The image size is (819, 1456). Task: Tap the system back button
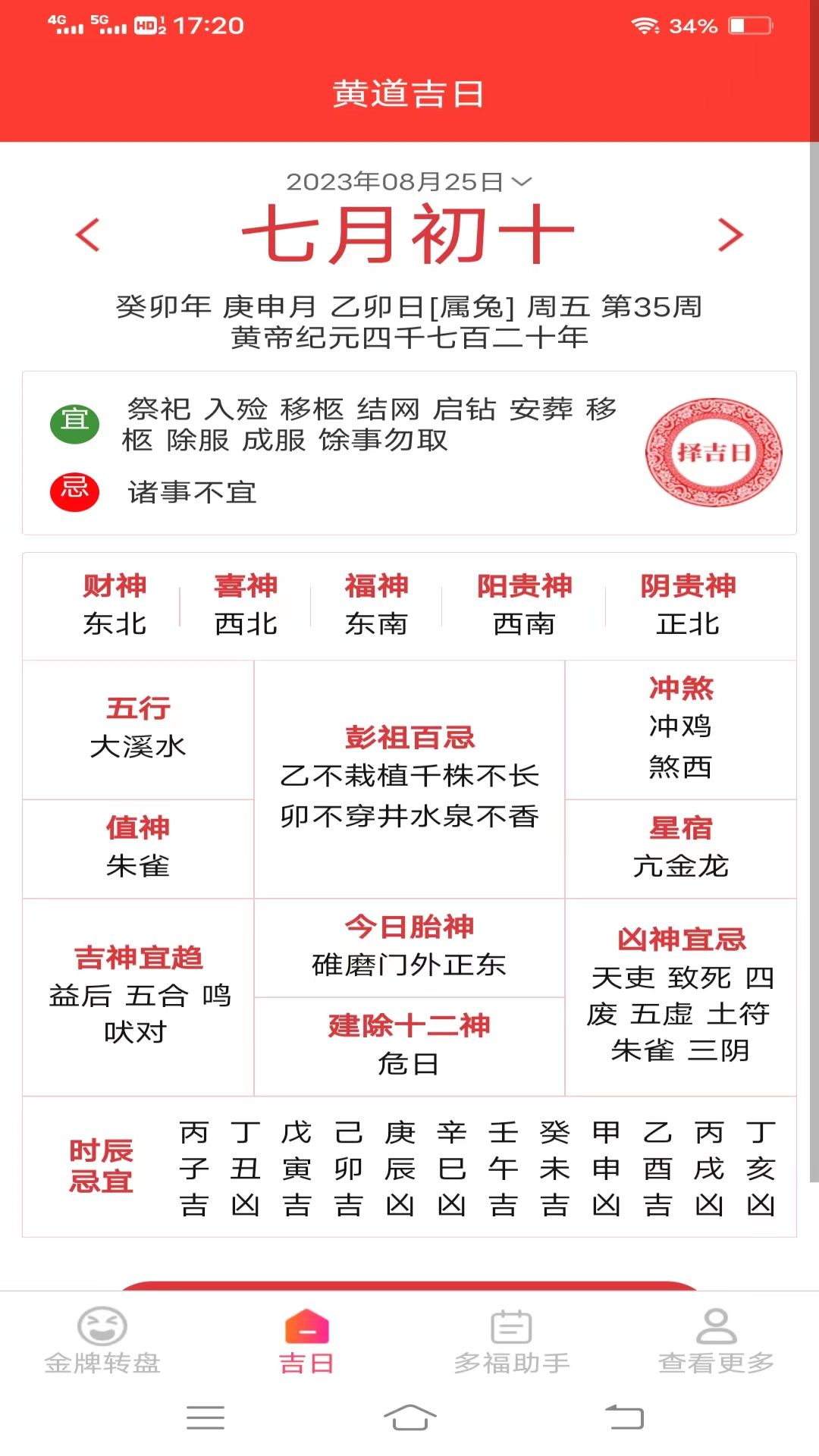point(624,1417)
